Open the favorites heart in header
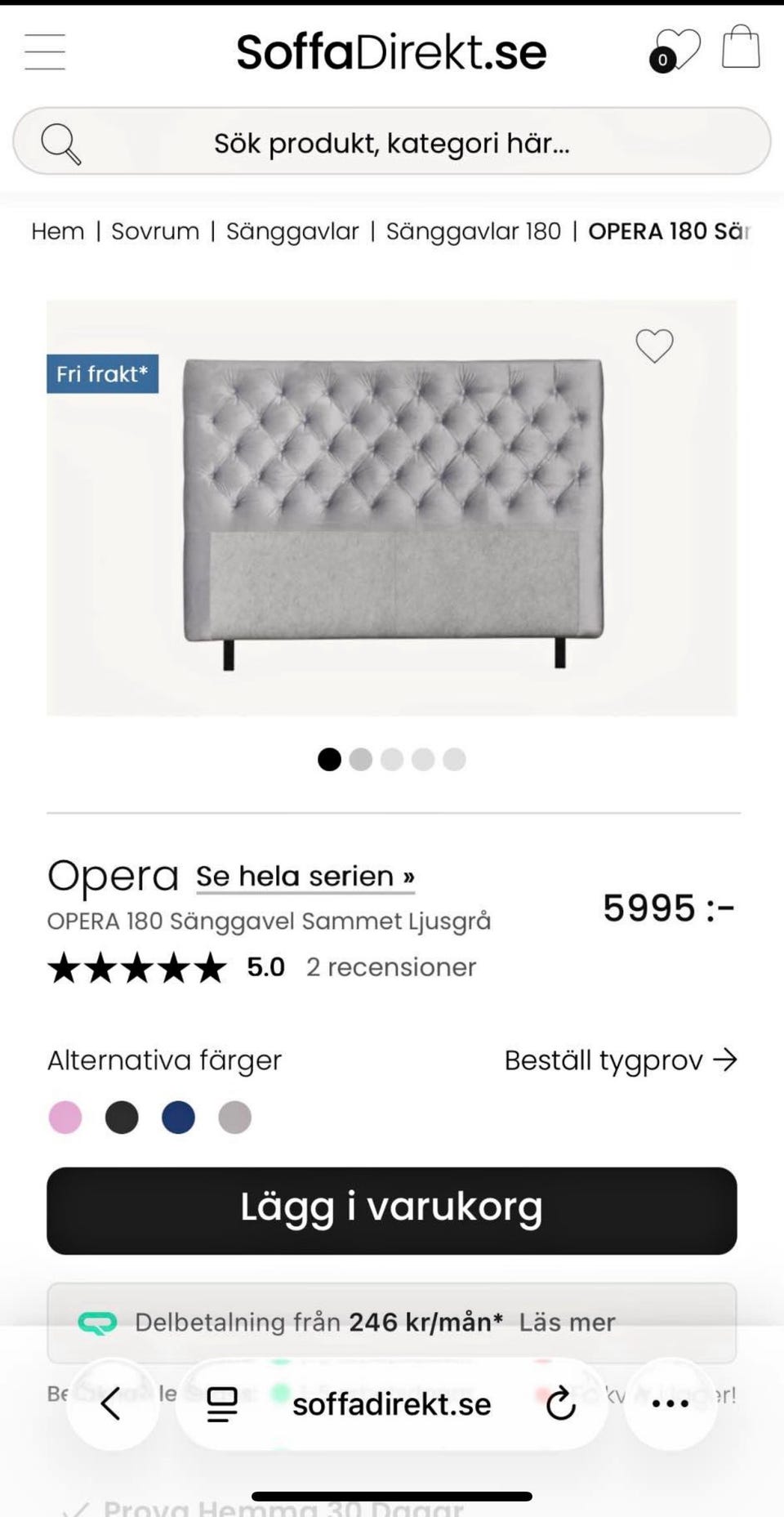Viewport: 784px width, 1517px height. 676,51
